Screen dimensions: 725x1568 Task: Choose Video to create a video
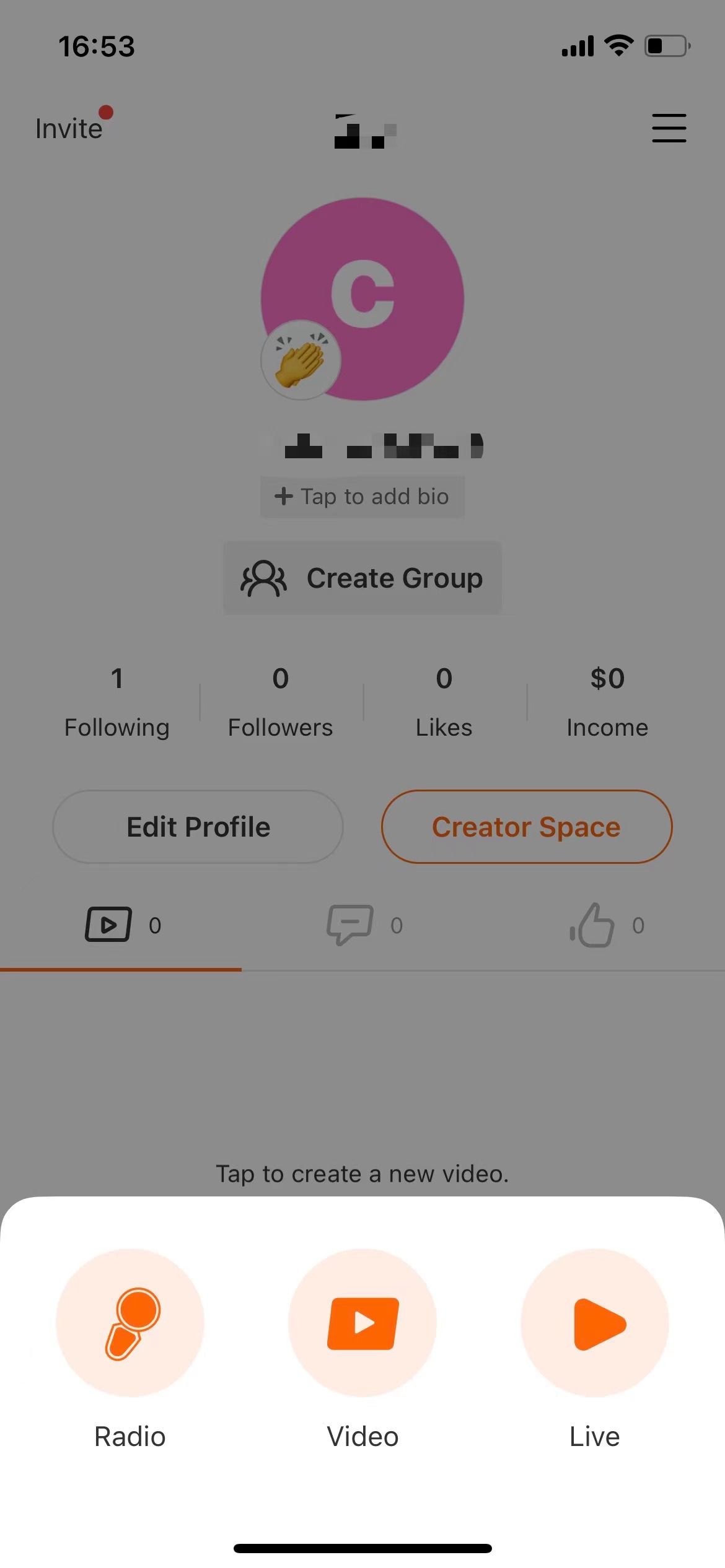pyautogui.click(x=362, y=1323)
